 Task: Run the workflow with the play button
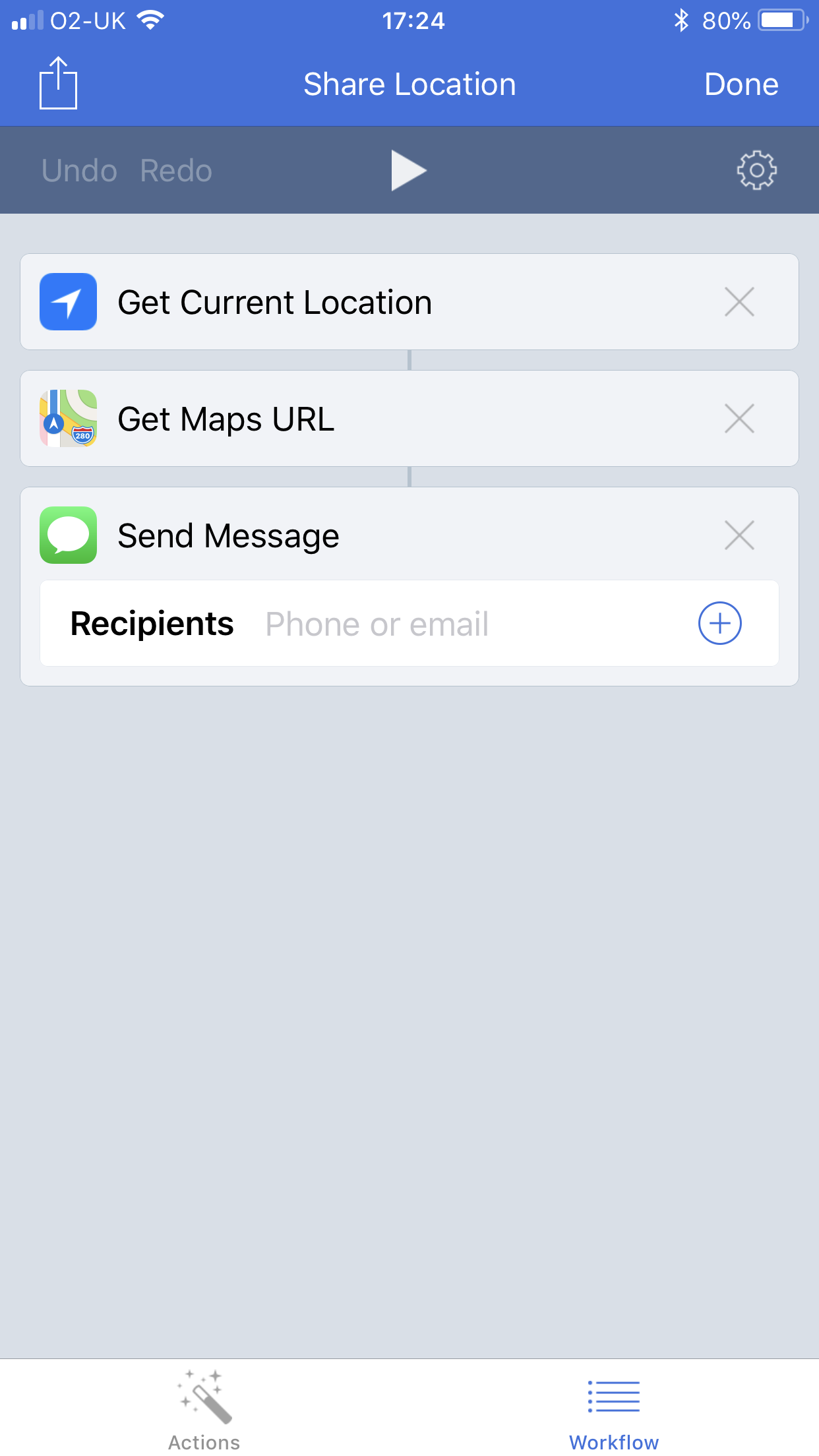click(409, 170)
